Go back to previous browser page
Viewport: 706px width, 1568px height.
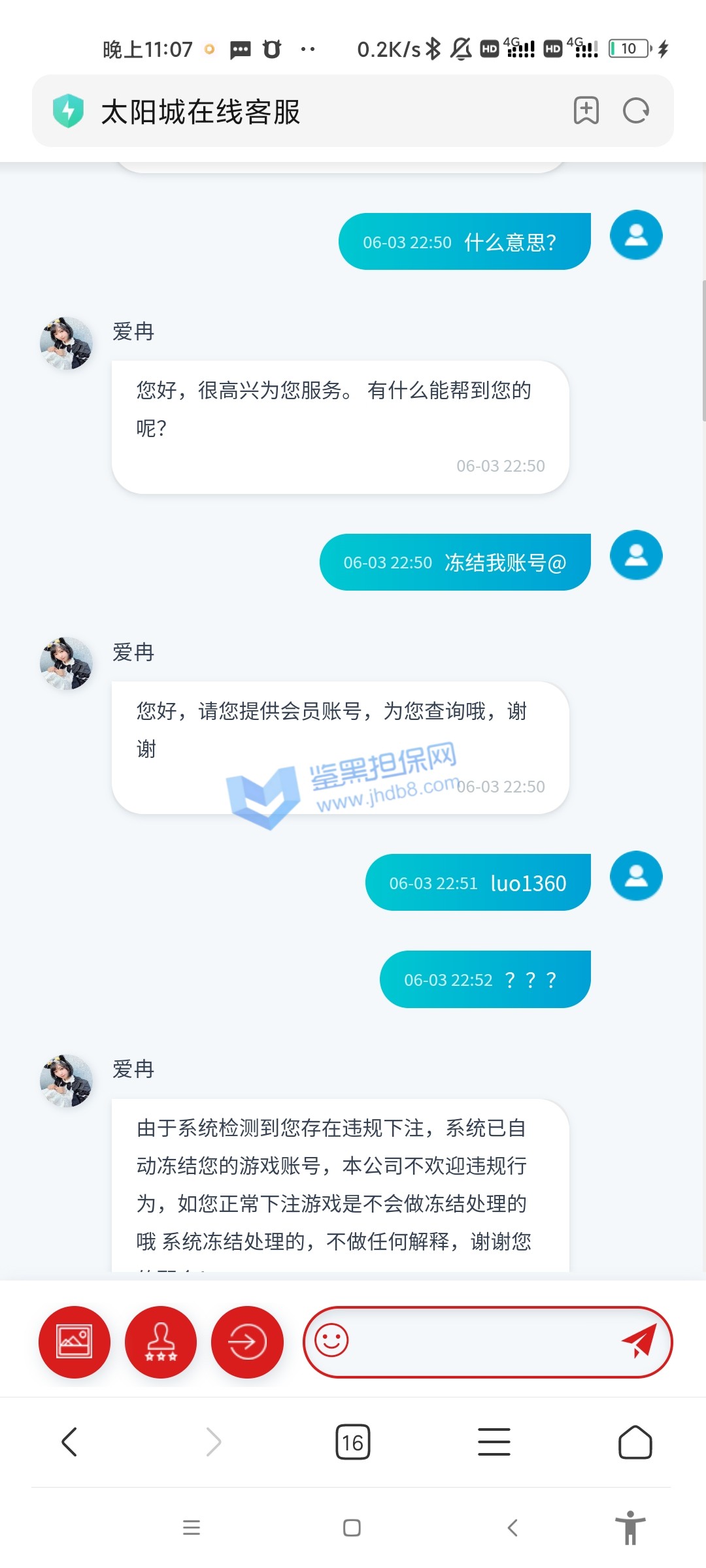point(69,1441)
